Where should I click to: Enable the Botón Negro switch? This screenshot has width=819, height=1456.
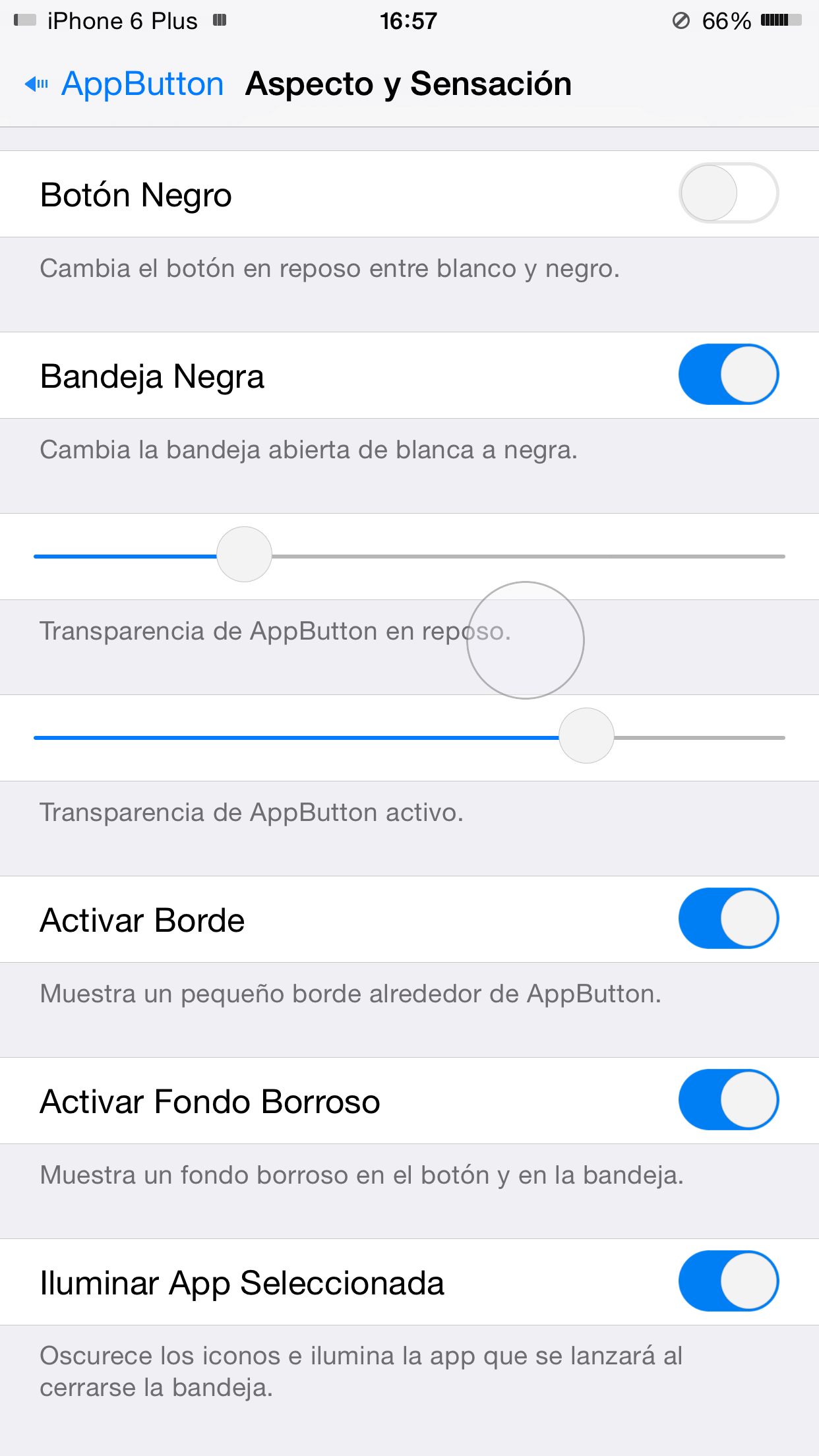click(728, 193)
